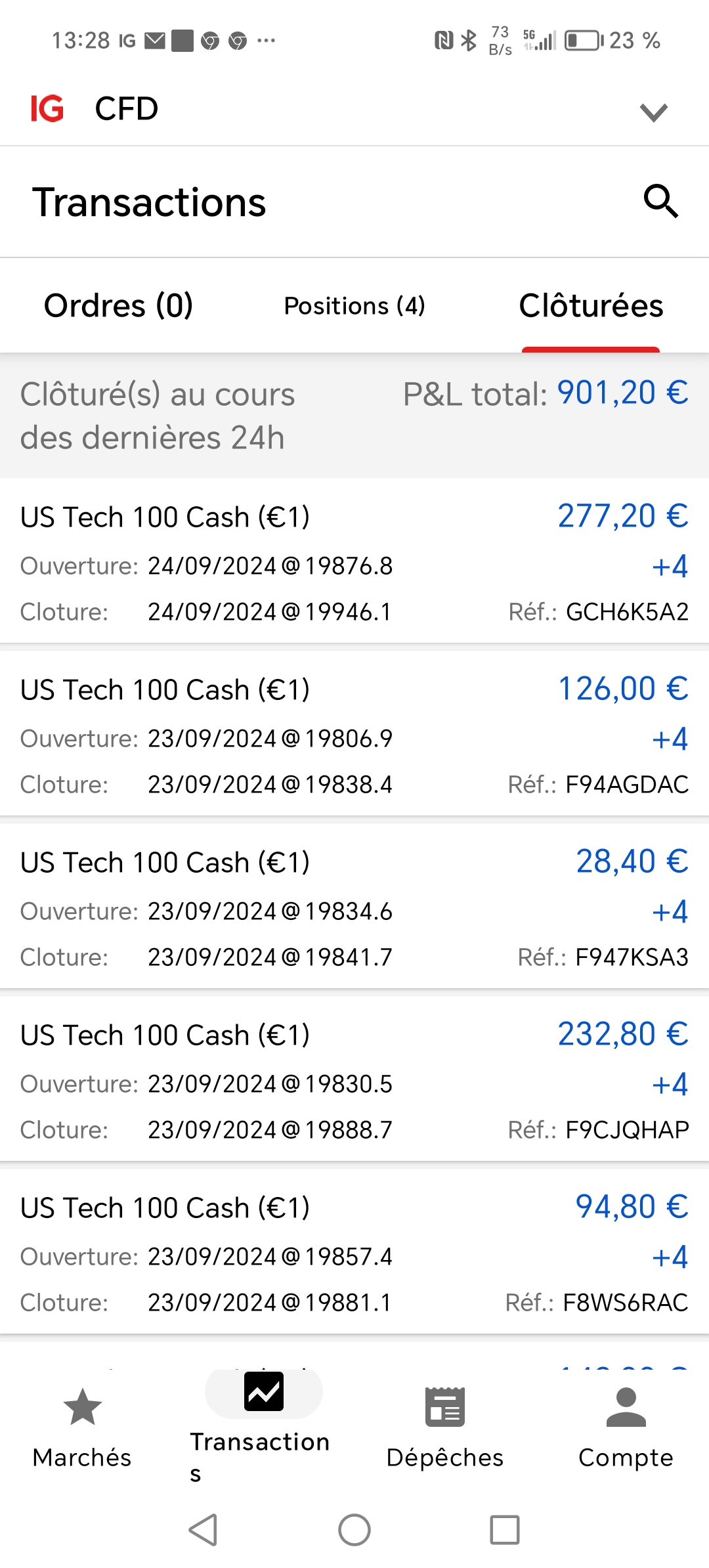This screenshot has height=1568, width=709.
Task: Tap the Transactions bottom navigation item
Action: 263,1426
